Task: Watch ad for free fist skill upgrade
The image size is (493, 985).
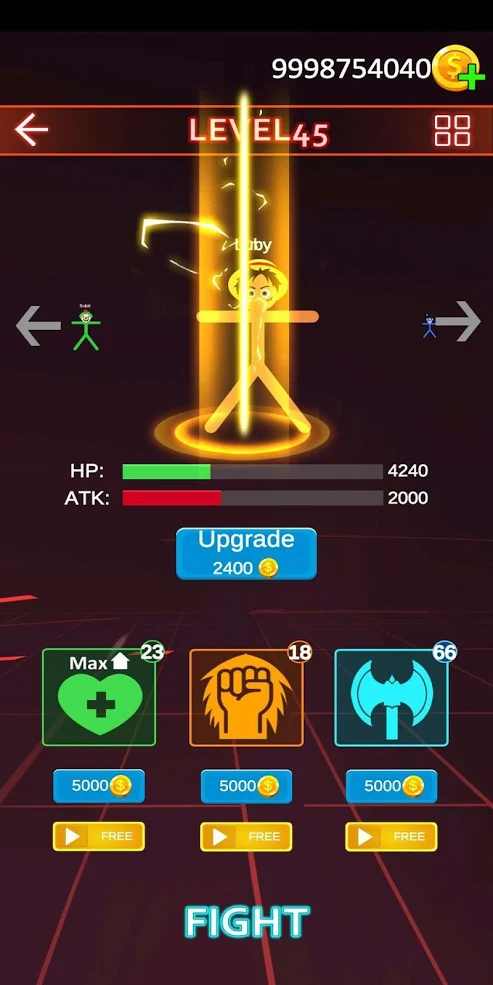Action: tap(246, 837)
